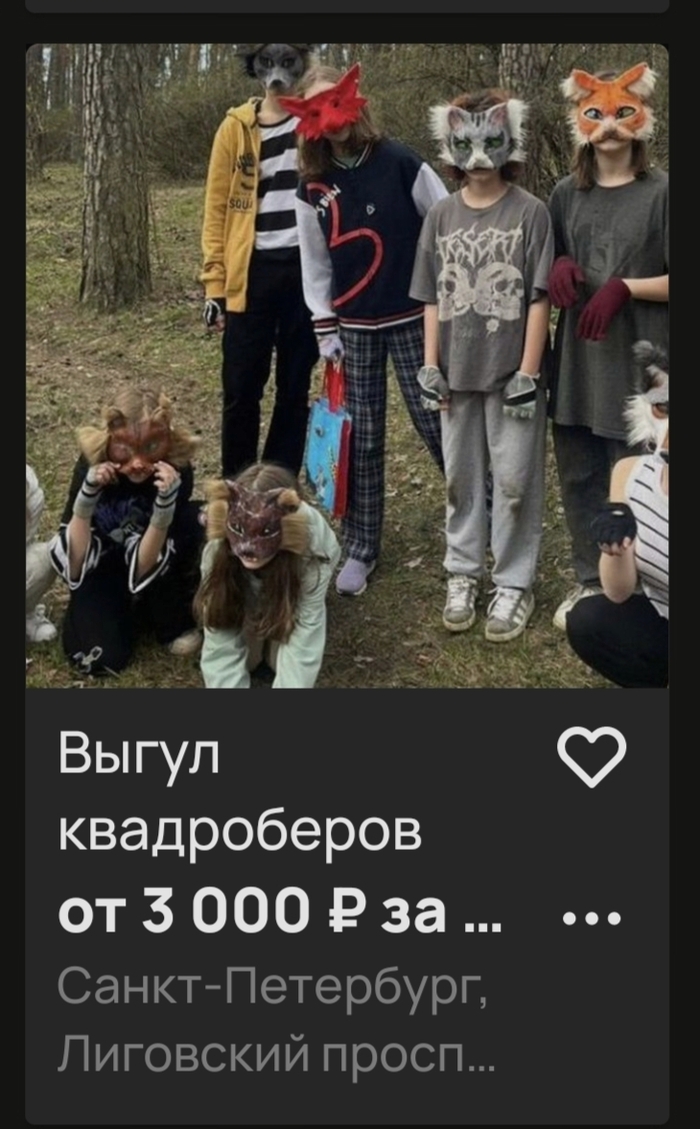Open the three-dot menu for the Выгул квадроберов listing
Image resolution: width=700 pixels, height=1129 pixels.
pyautogui.click(x=591, y=917)
